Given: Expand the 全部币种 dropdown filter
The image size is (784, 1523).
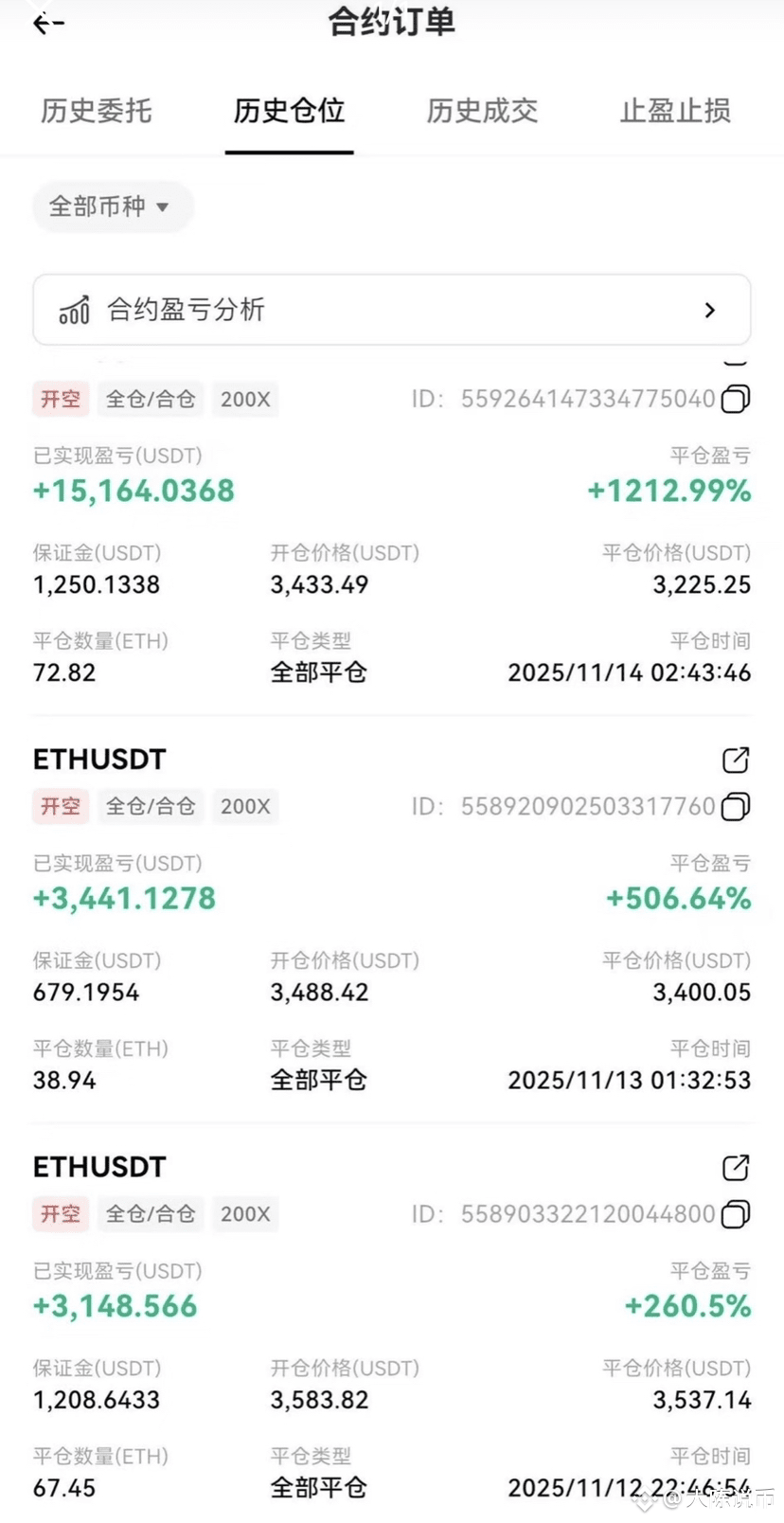Looking at the screenshot, I should click(111, 206).
